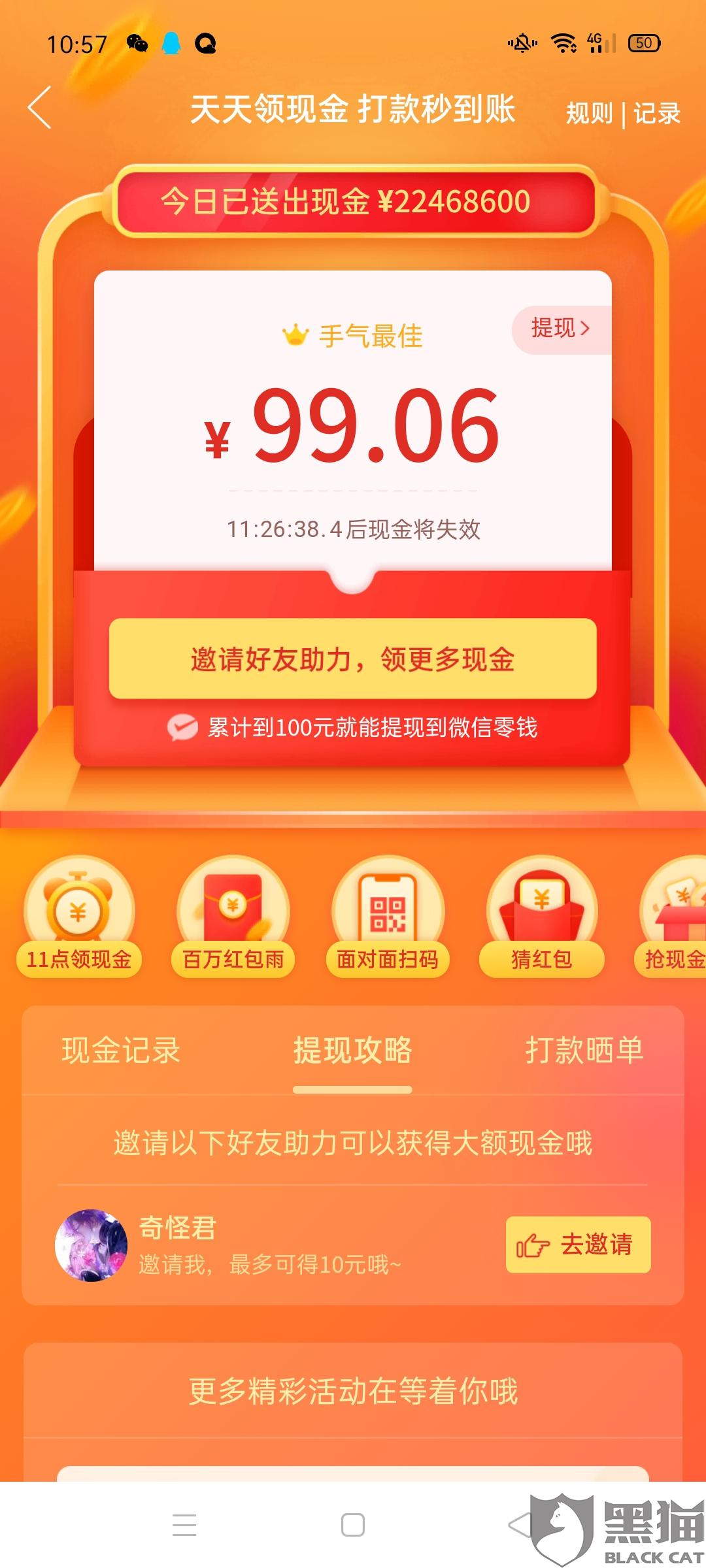Open the system recent apps menu
Viewport: 706px width, 1568px height.
[x=184, y=1525]
